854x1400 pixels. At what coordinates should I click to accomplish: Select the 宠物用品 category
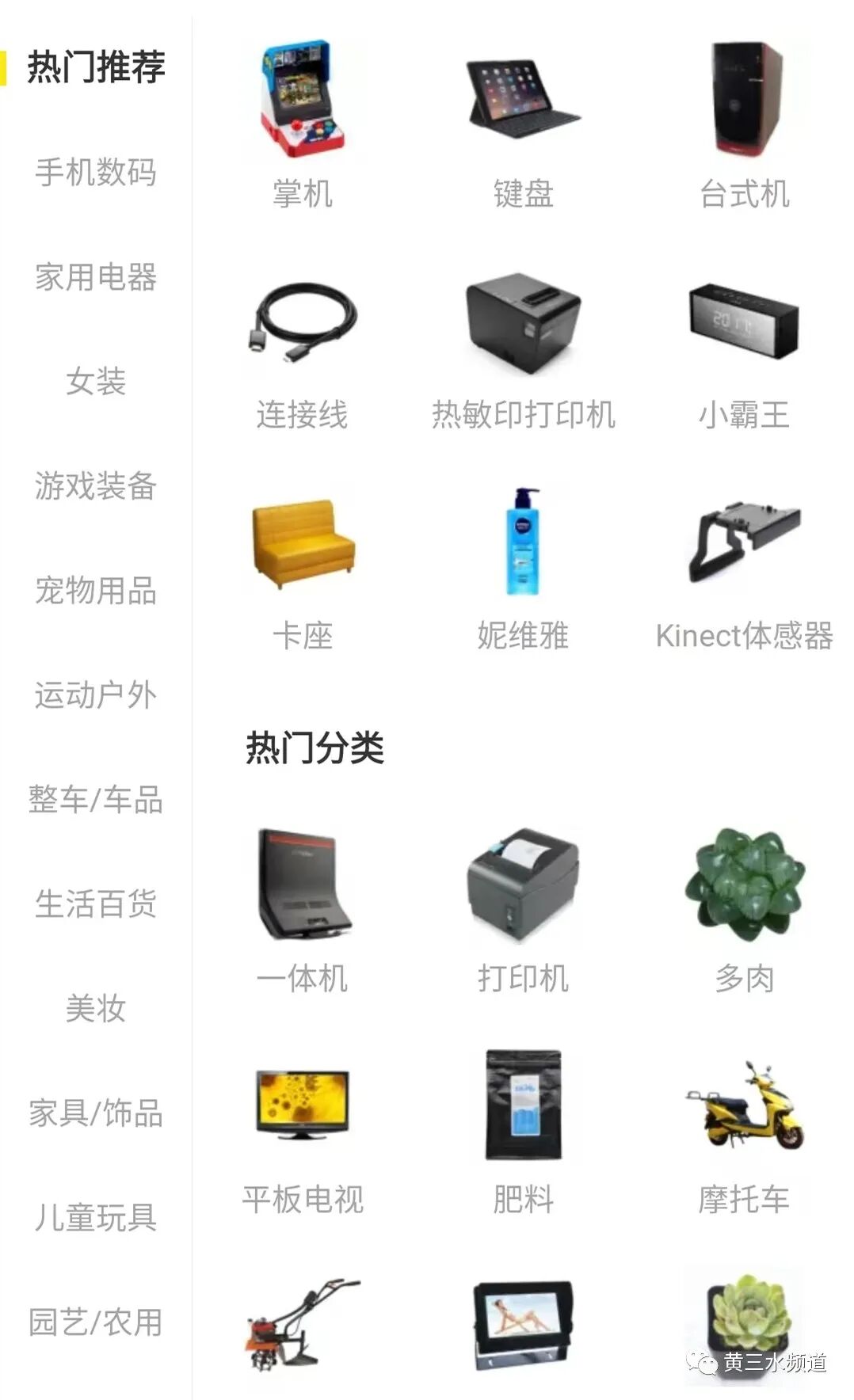pos(96,590)
